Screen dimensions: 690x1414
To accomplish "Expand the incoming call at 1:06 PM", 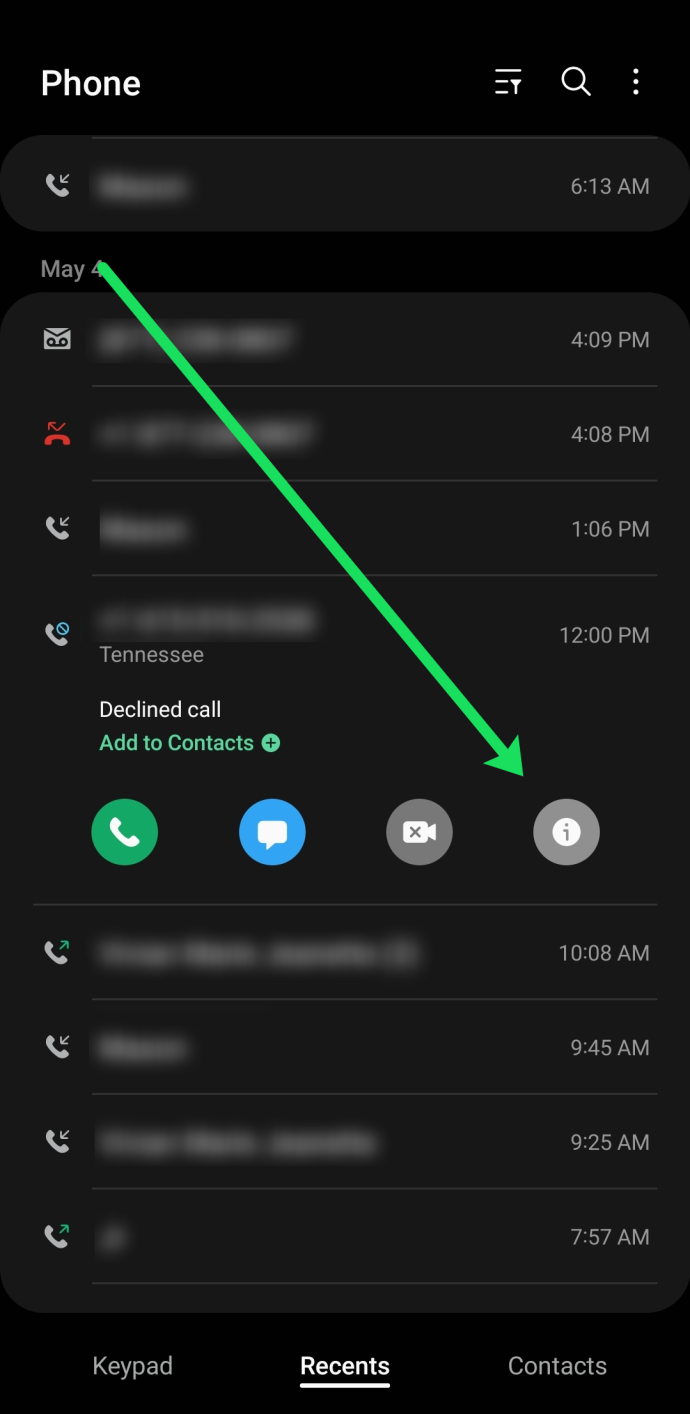I will [345, 529].
